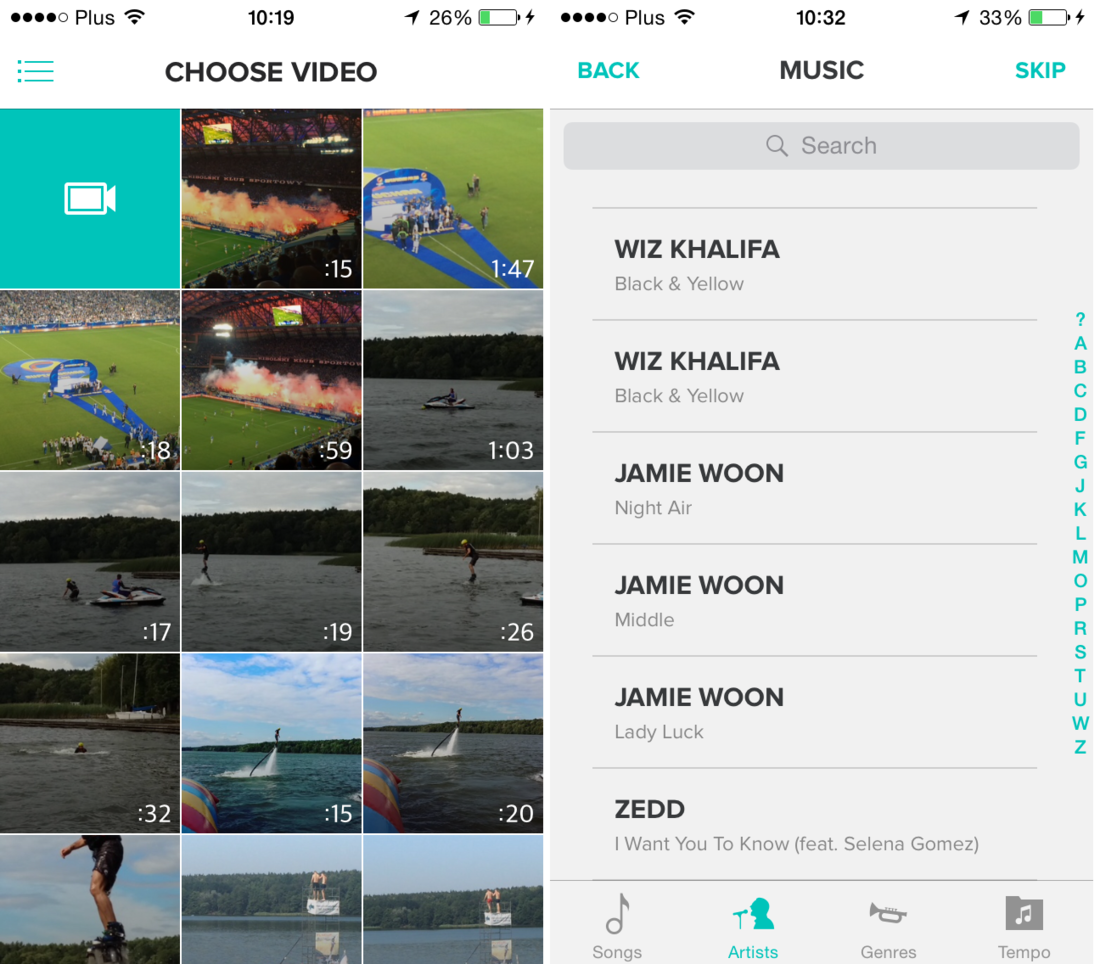The image size is (1100, 964).
Task: Tap the music Search field
Action: 821,146
